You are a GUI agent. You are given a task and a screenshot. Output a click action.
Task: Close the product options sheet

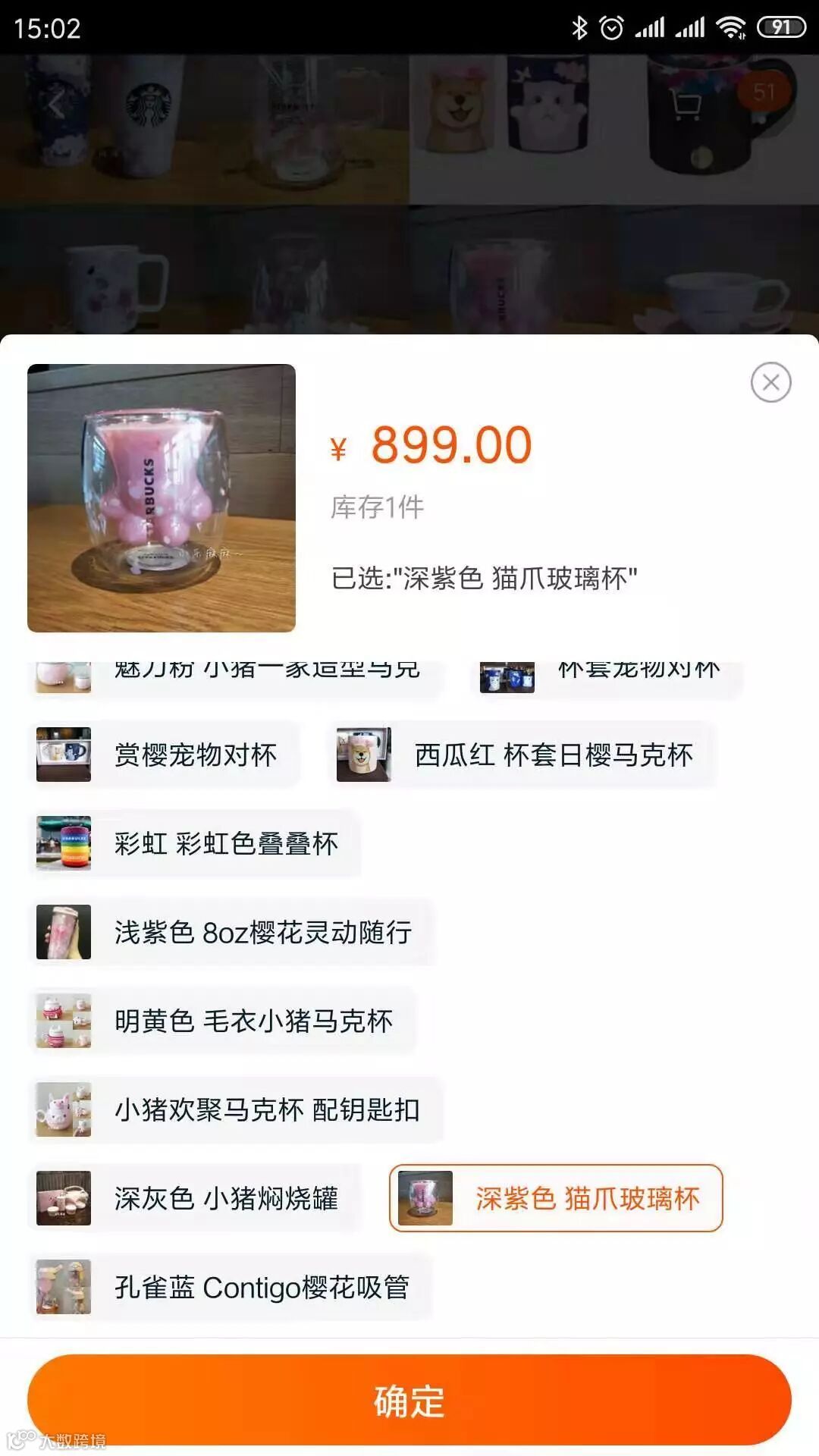[x=770, y=382]
